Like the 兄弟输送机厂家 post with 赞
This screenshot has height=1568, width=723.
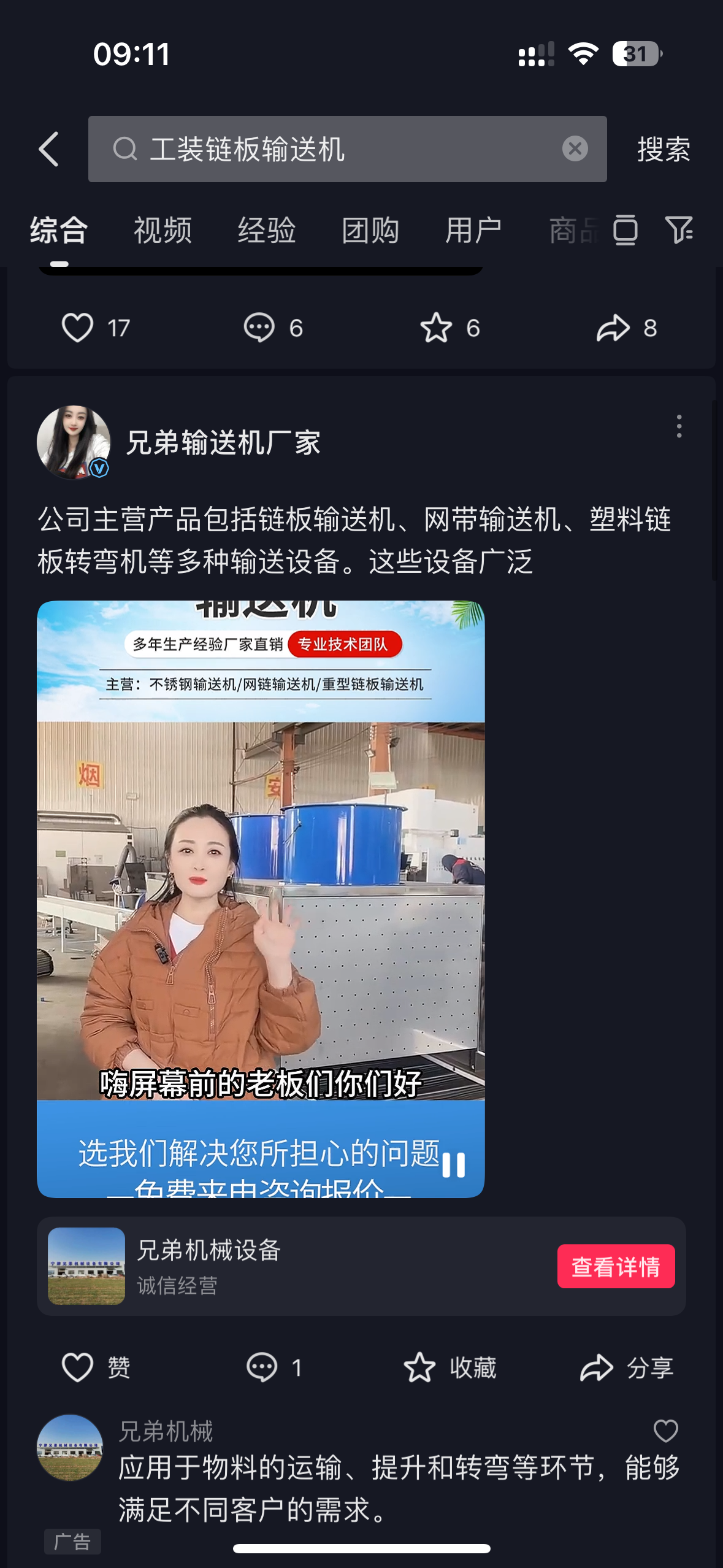click(x=78, y=1367)
